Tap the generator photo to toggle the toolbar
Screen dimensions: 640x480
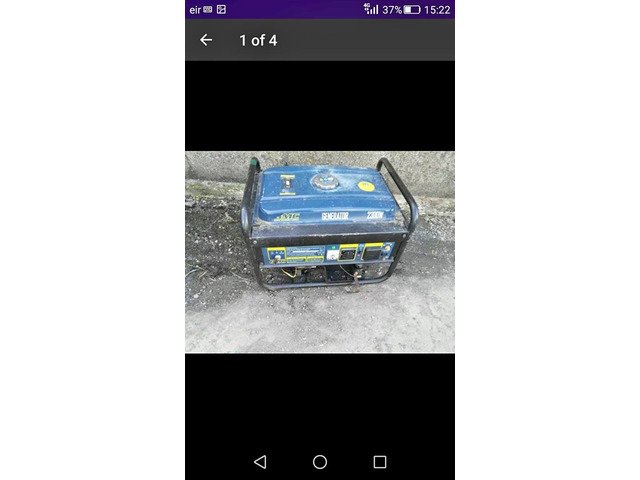[x=320, y=250]
